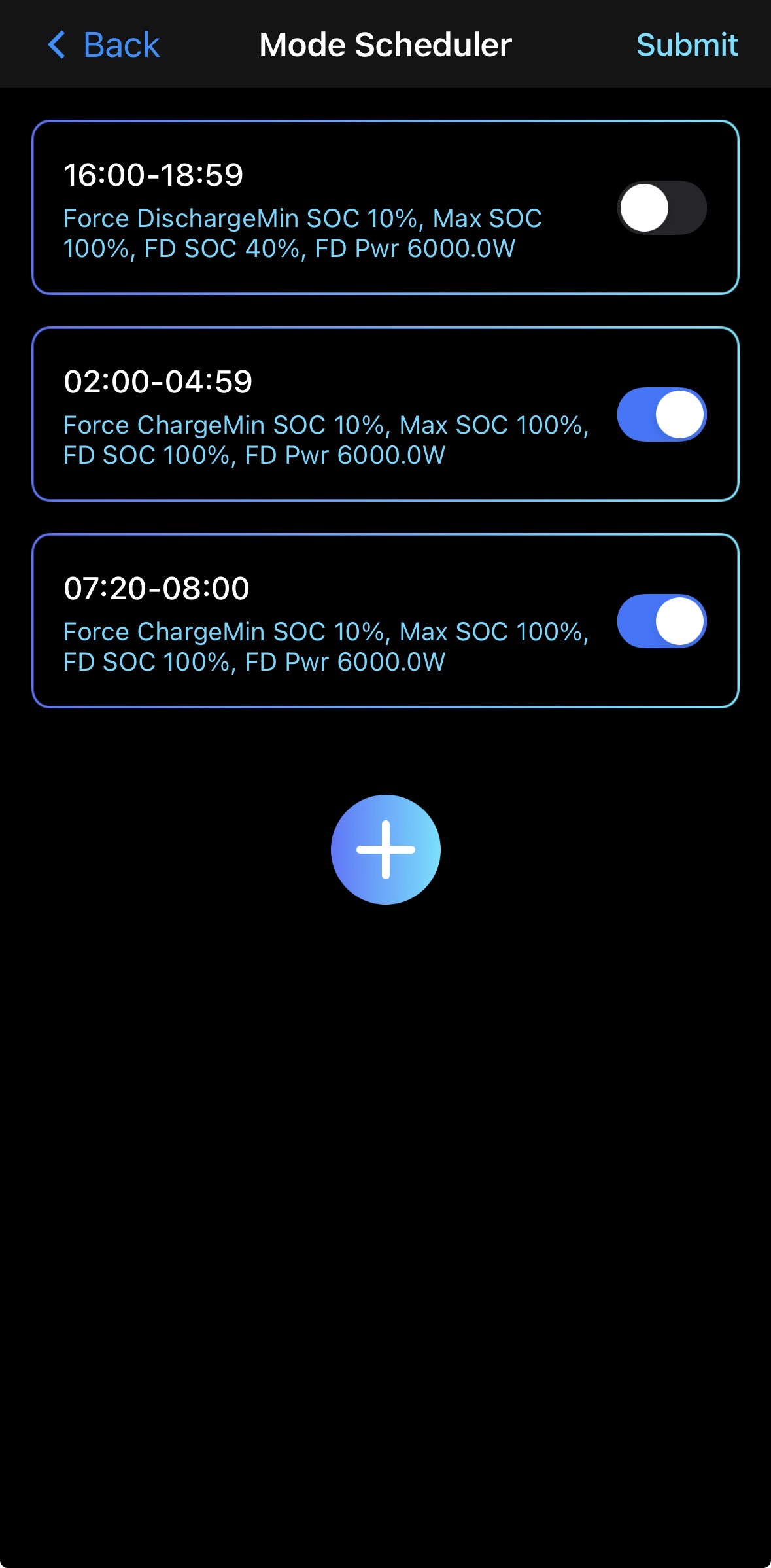Viewport: 771px width, 1568px height.
Task: Disable the 02:00-04:59 Force Charge schedule
Action: click(x=662, y=415)
